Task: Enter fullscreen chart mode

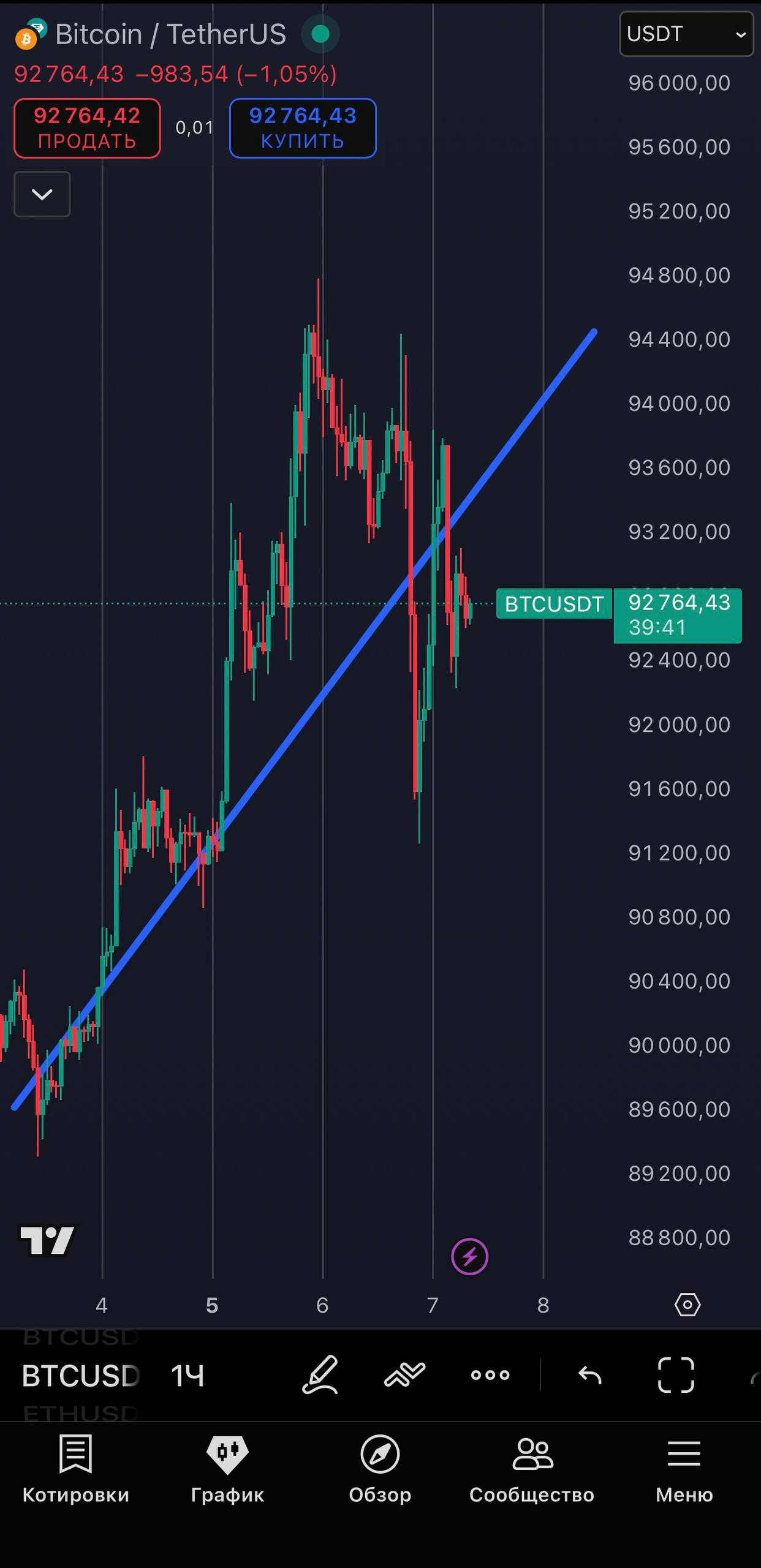Action: click(676, 1375)
